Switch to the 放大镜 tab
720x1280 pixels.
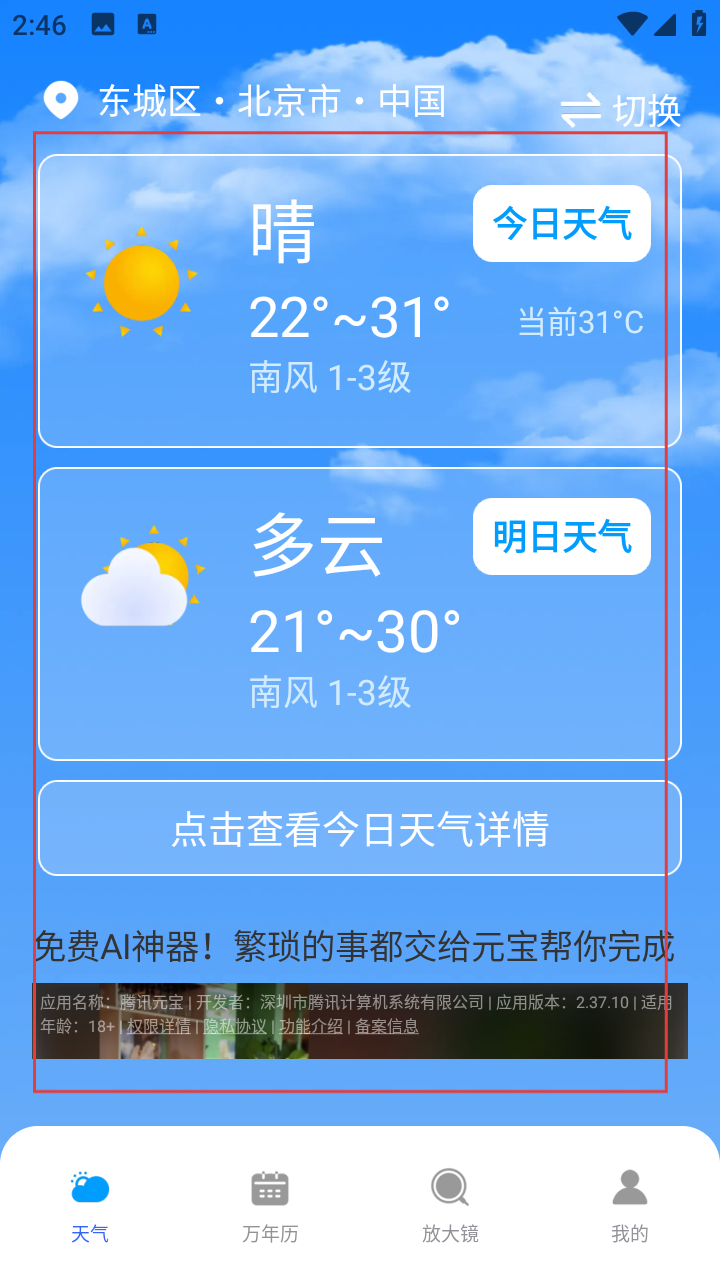coord(450,1207)
